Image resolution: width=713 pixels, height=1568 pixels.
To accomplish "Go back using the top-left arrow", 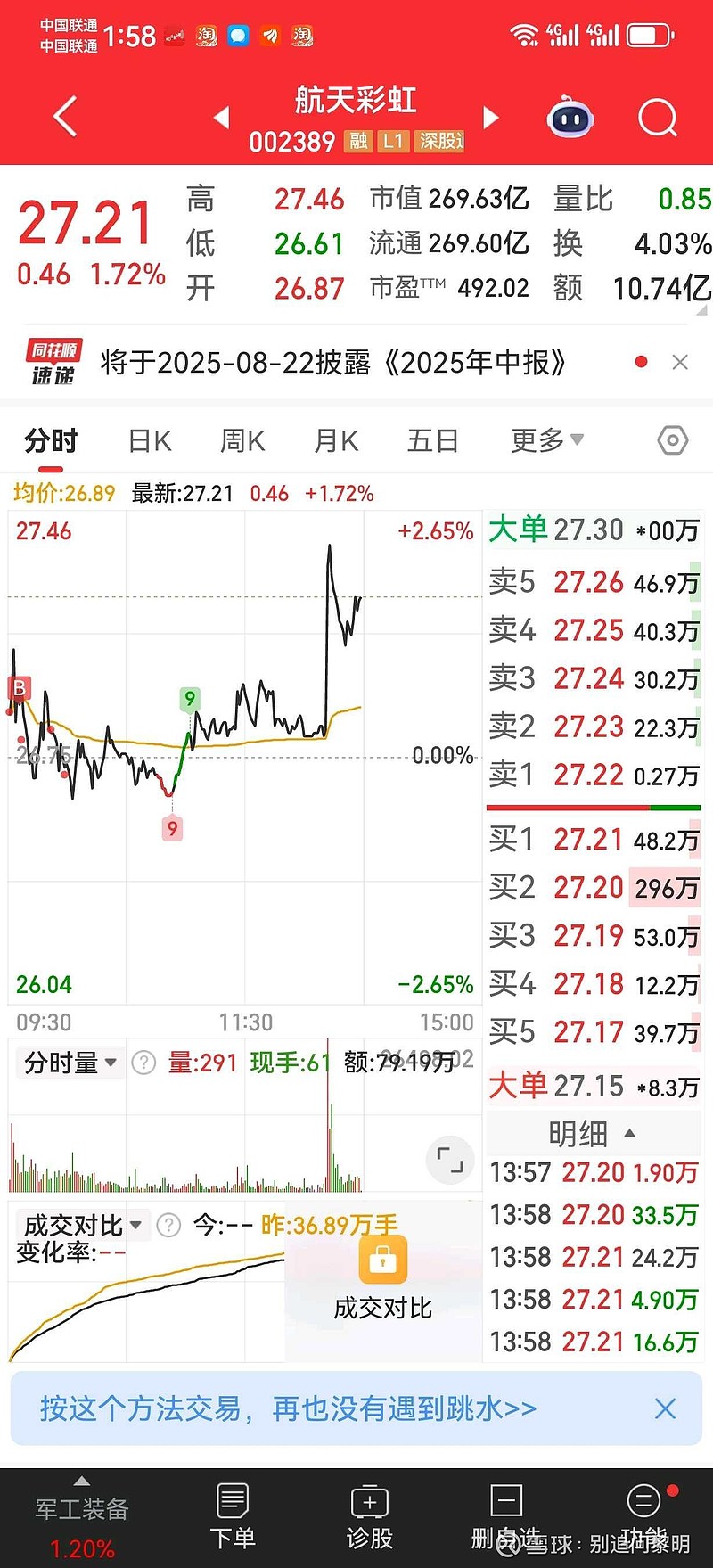I will click(x=65, y=117).
